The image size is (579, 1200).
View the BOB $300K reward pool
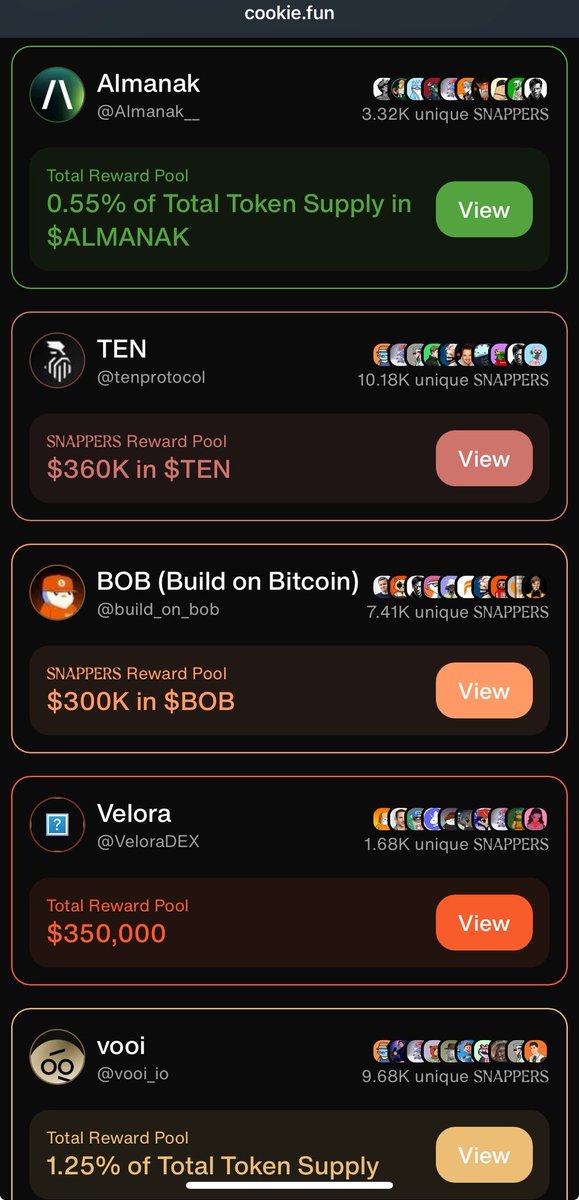(x=484, y=690)
